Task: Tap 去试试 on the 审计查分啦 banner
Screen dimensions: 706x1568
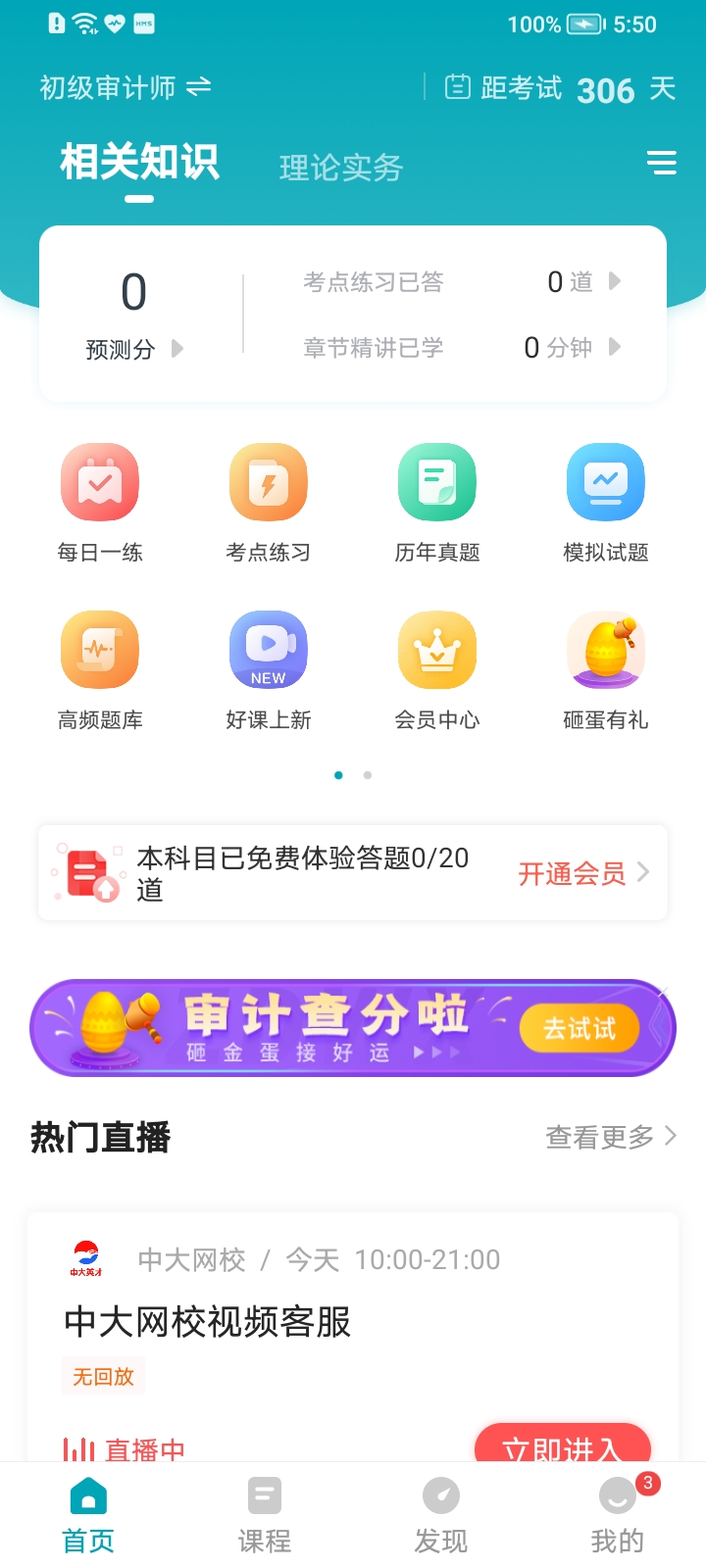Action: [580, 1028]
